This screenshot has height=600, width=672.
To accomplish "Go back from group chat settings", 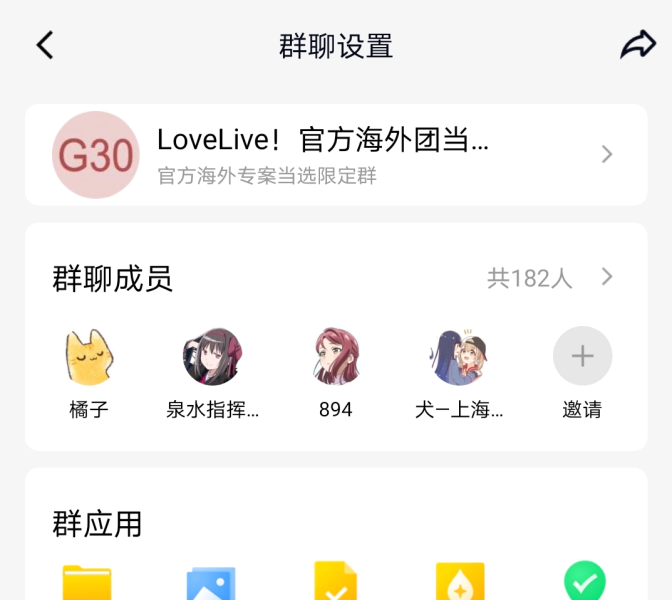I will [x=45, y=46].
